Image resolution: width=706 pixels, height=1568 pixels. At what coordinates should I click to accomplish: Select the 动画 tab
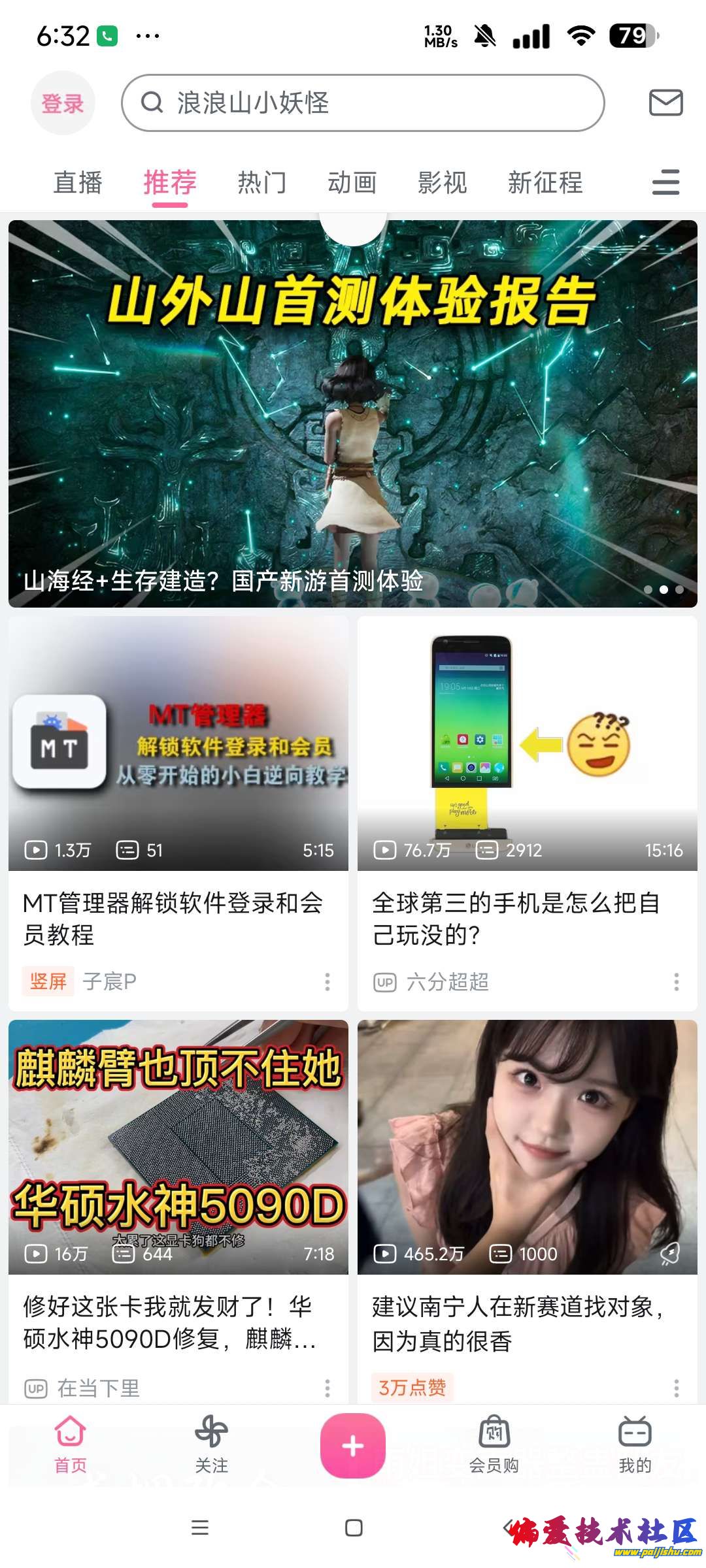(x=352, y=182)
